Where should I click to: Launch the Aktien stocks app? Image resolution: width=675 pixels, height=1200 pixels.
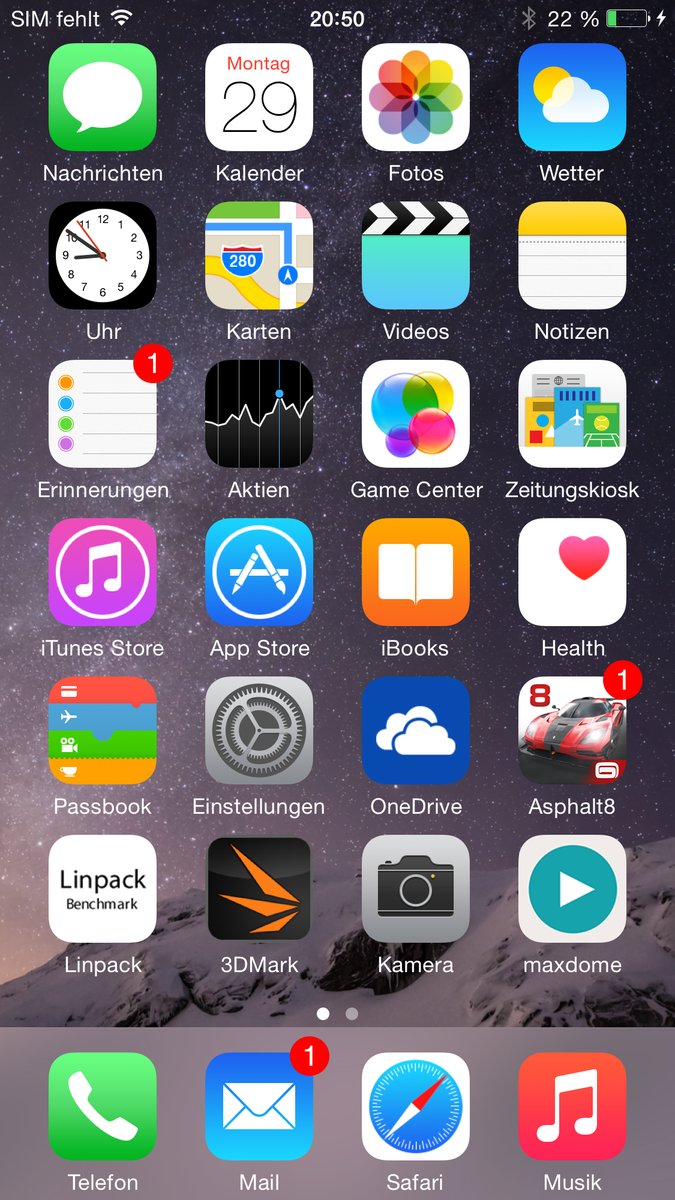click(x=259, y=414)
